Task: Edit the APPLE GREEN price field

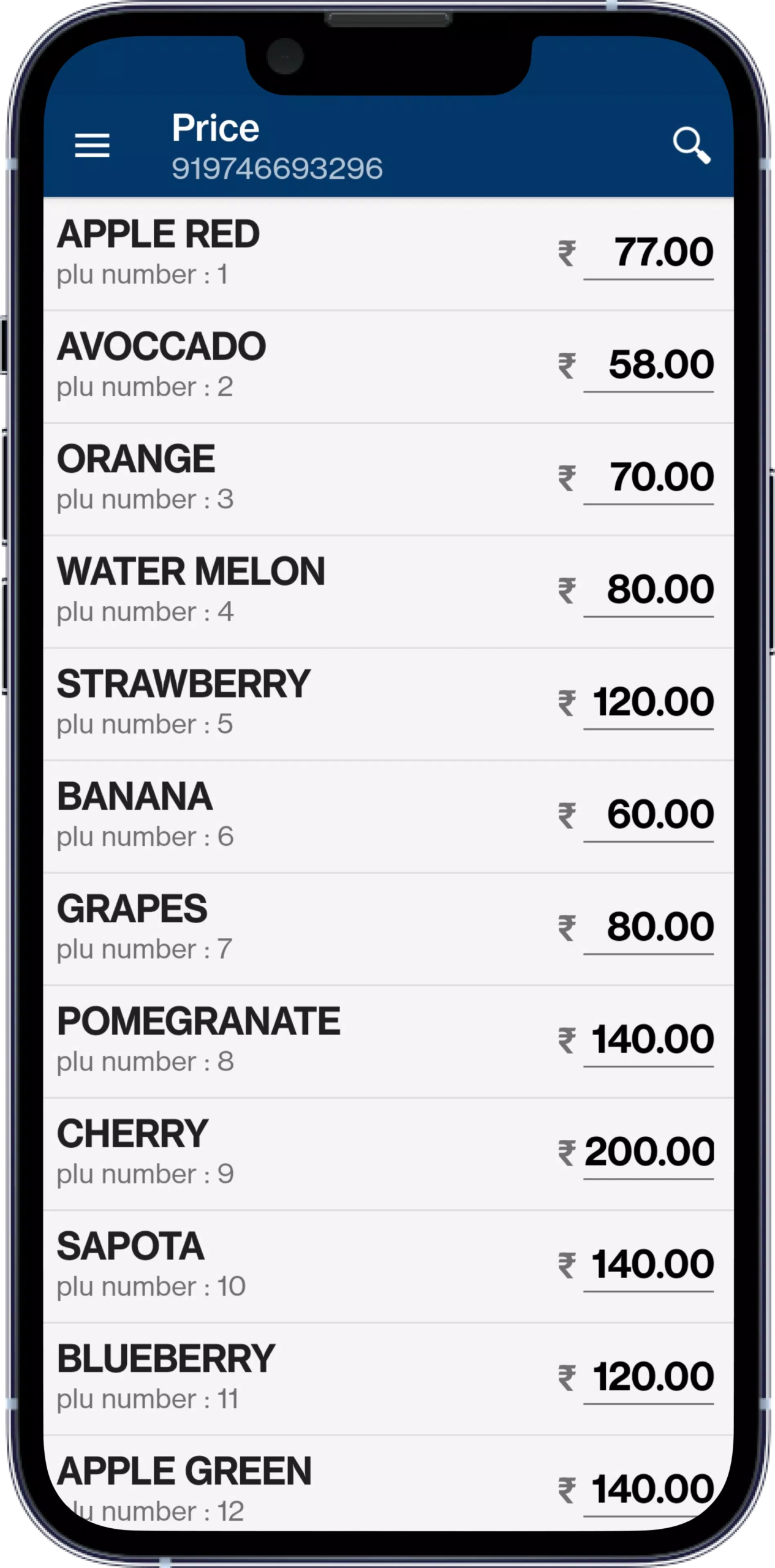Action: (x=648, y=1490)
